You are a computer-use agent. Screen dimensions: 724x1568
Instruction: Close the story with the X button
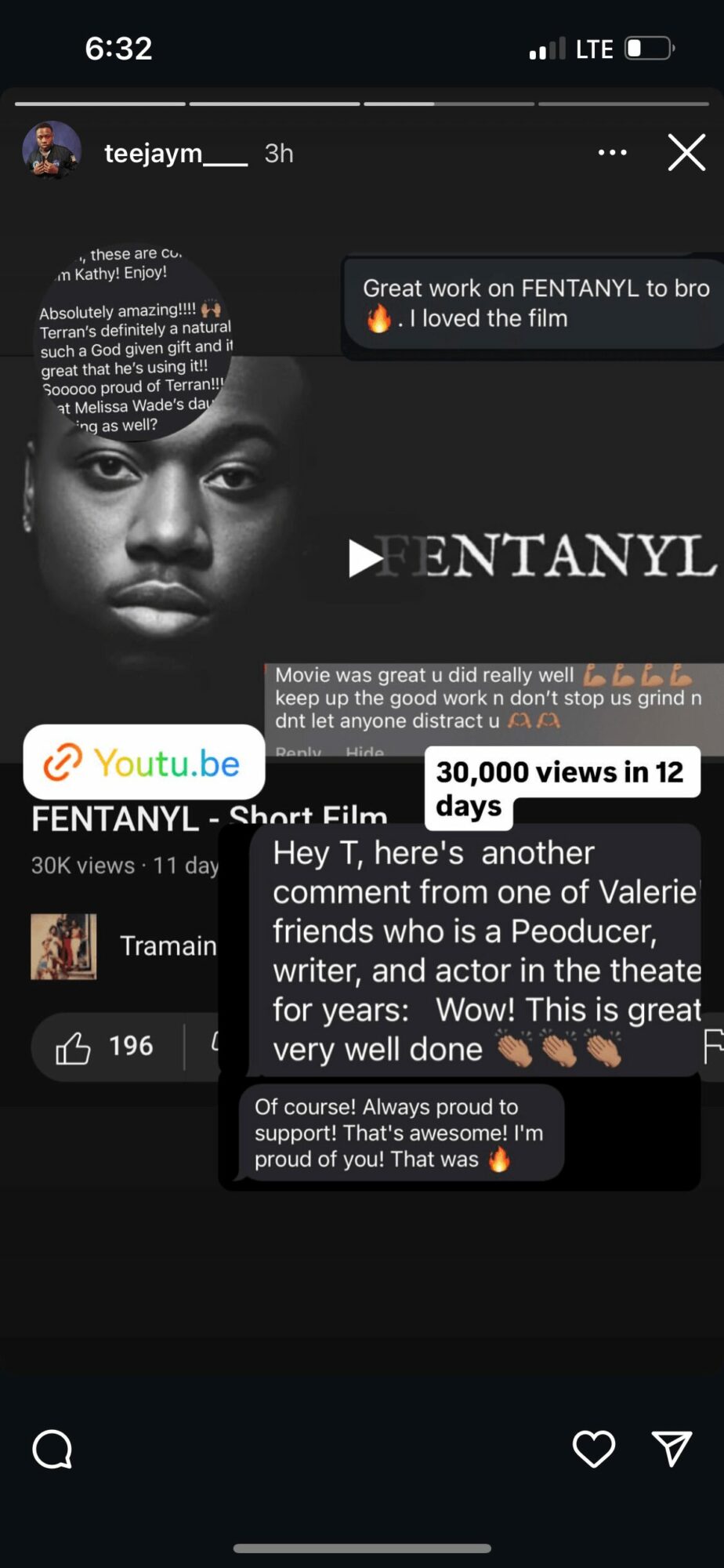point(686,152)
